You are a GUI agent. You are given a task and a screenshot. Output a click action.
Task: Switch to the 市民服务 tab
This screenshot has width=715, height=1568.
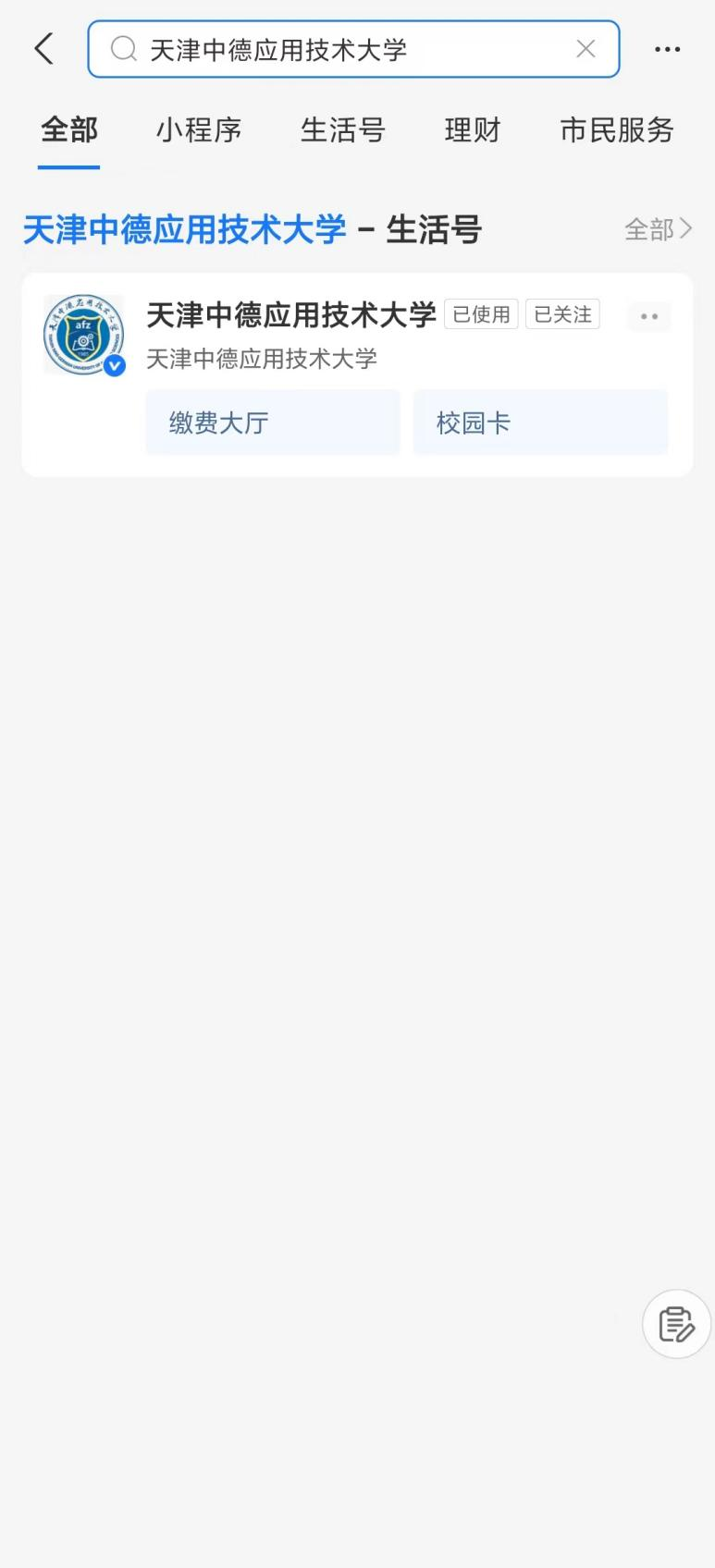(616, 130)
